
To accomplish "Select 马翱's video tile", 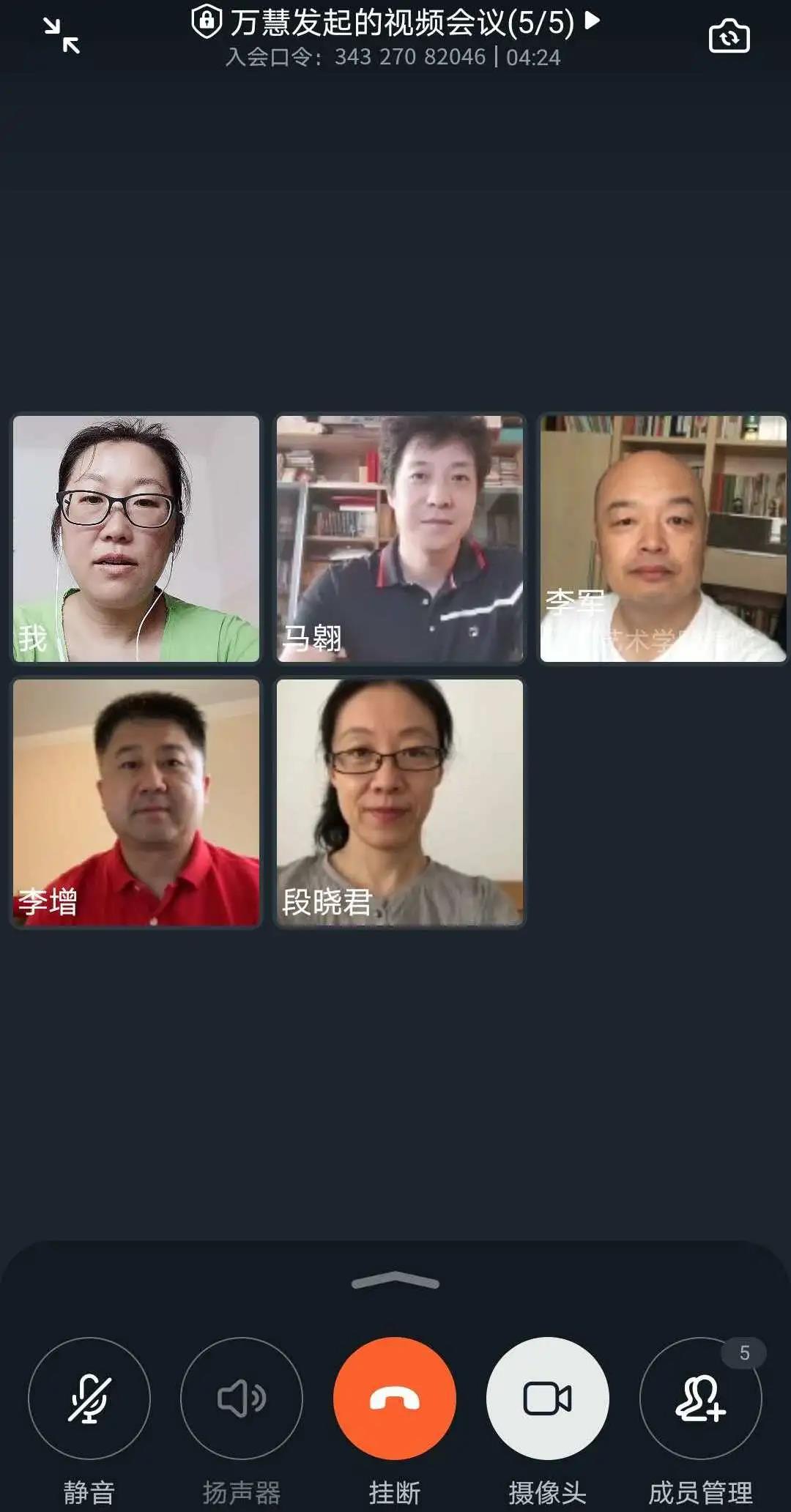I will [x=400, y=539].
